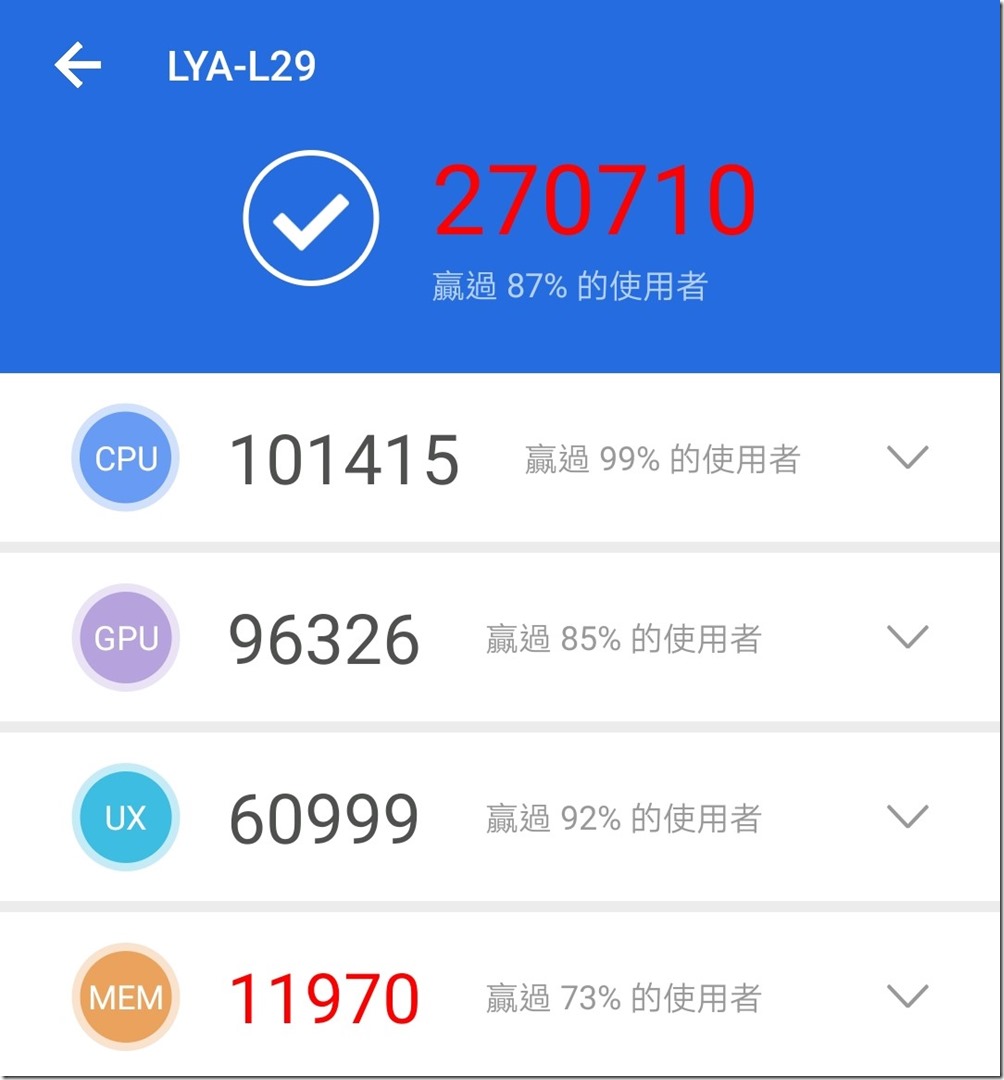The width and height of the screenshot is (1004, 1080).
Task: Expand the UX score details
Action: point(907,817)
